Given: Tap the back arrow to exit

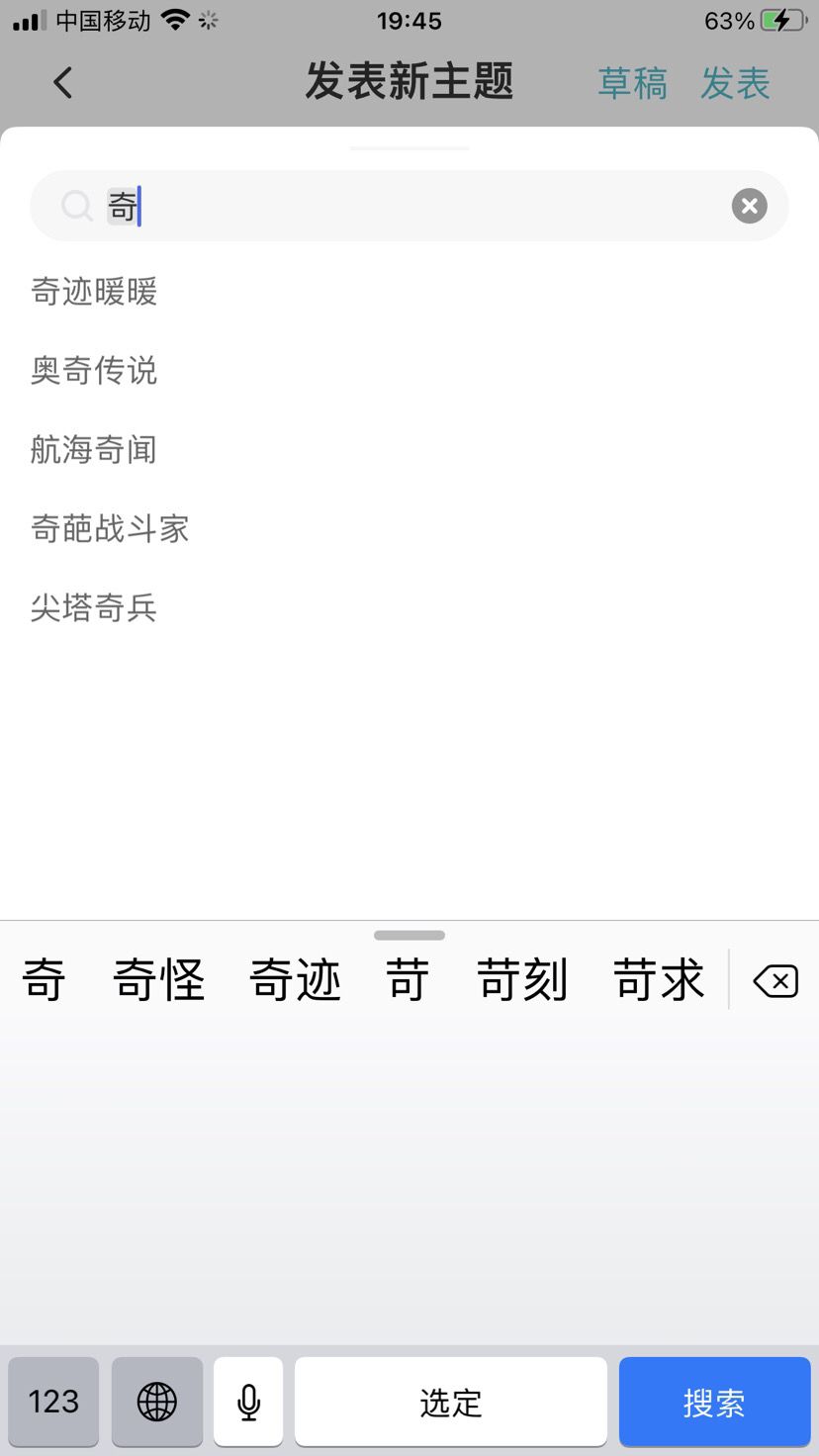Looking at the screenshot, I should [62, 83].
